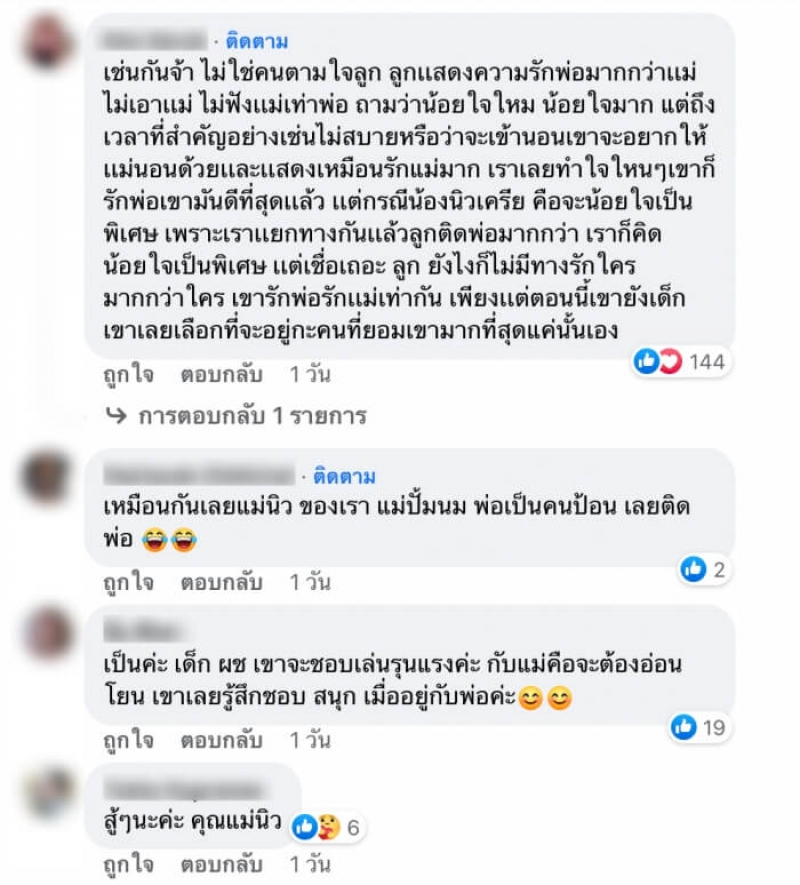Reply to the 'เหมือนกันเลยแม่นิว' comment
This screenshot has height=885, width=800.
point(221,582)
